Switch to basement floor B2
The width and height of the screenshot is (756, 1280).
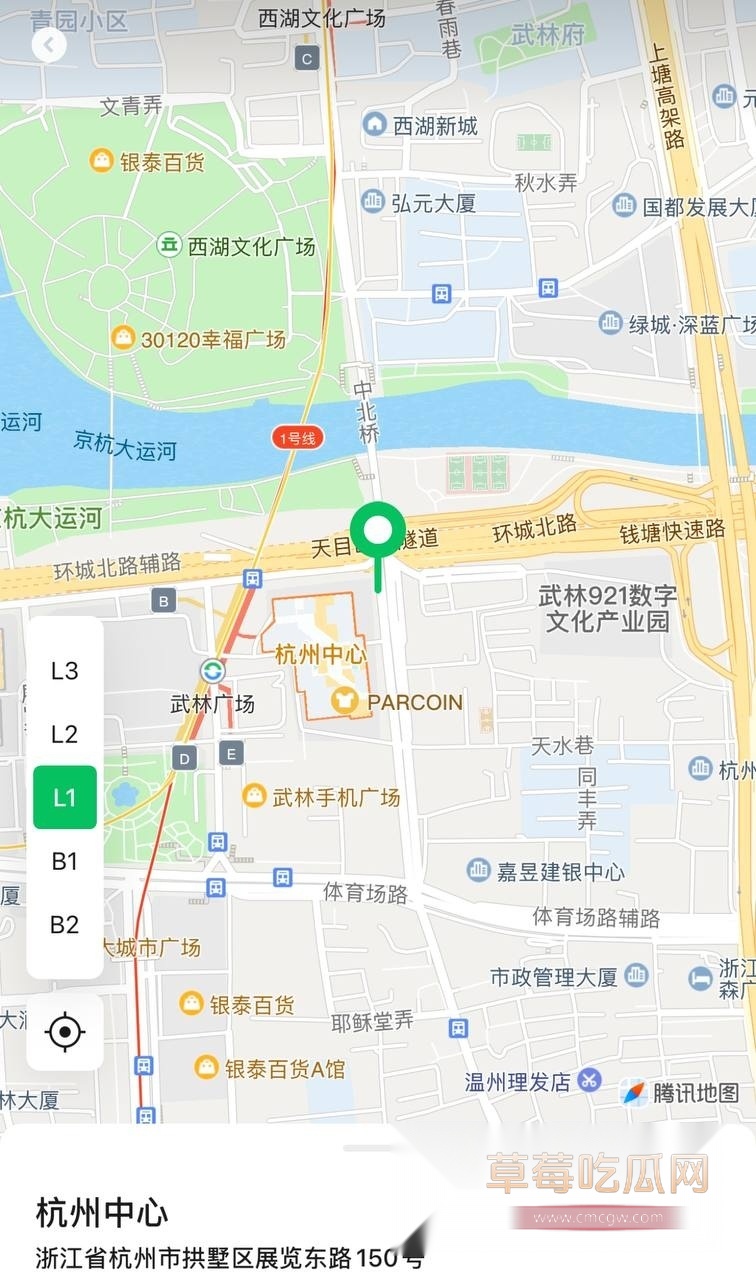[x=65, y=924]
